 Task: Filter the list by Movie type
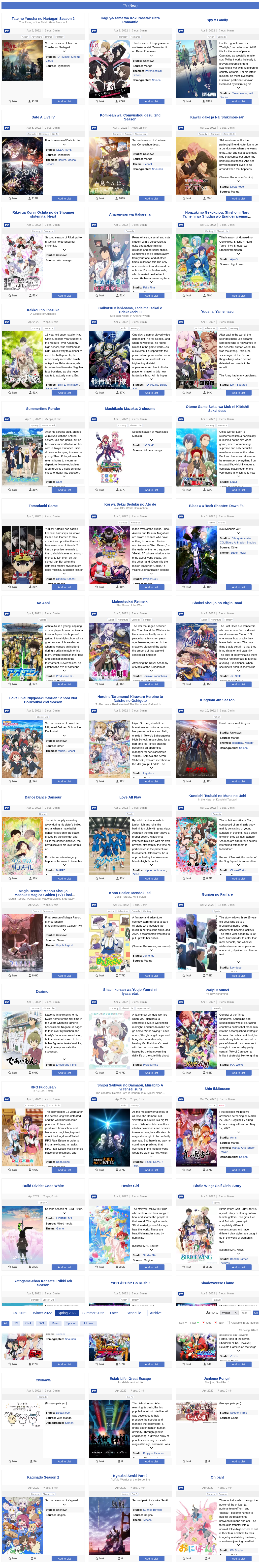tap(55, 1323)
